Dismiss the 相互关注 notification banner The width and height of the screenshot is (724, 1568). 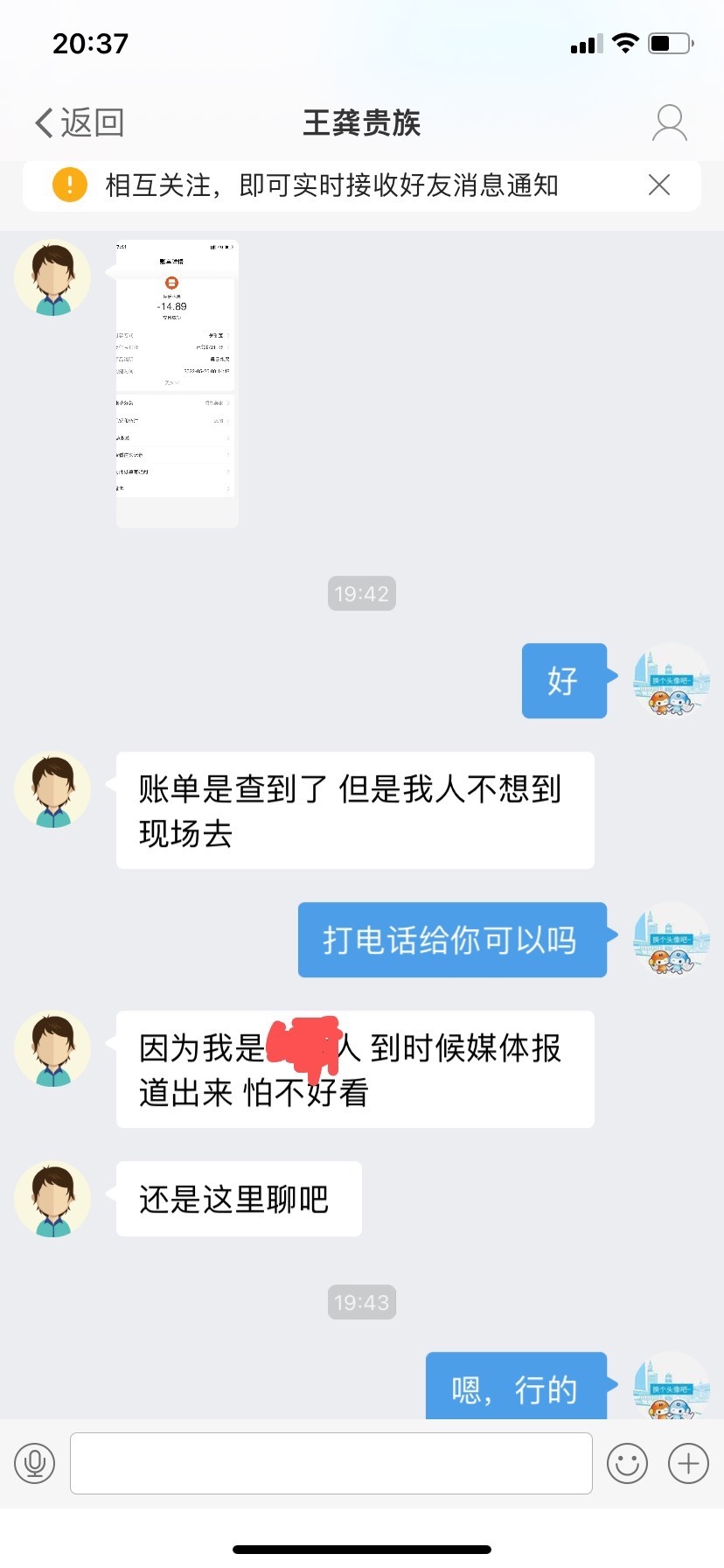point(659,185)
